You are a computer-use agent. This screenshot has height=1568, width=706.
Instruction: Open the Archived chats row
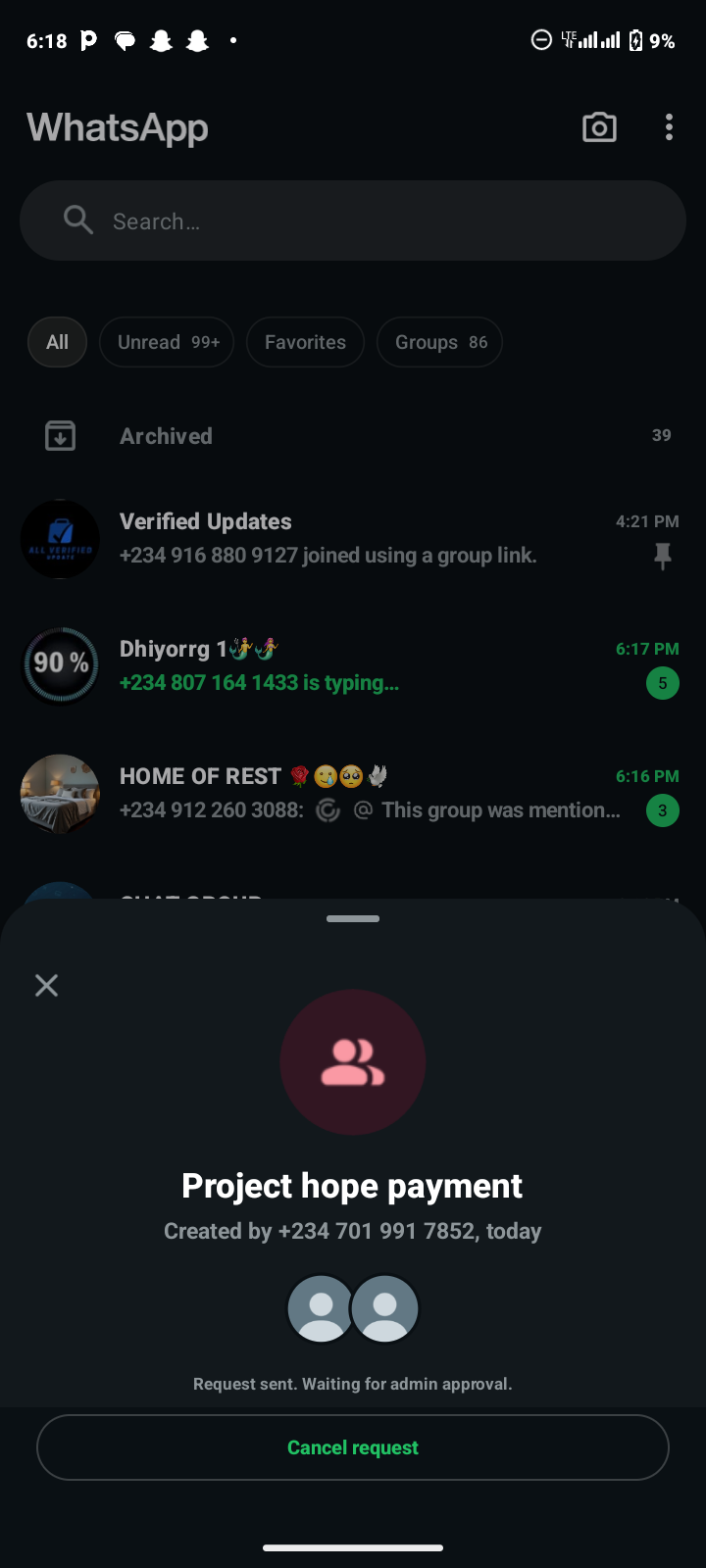tap(353, 436)
